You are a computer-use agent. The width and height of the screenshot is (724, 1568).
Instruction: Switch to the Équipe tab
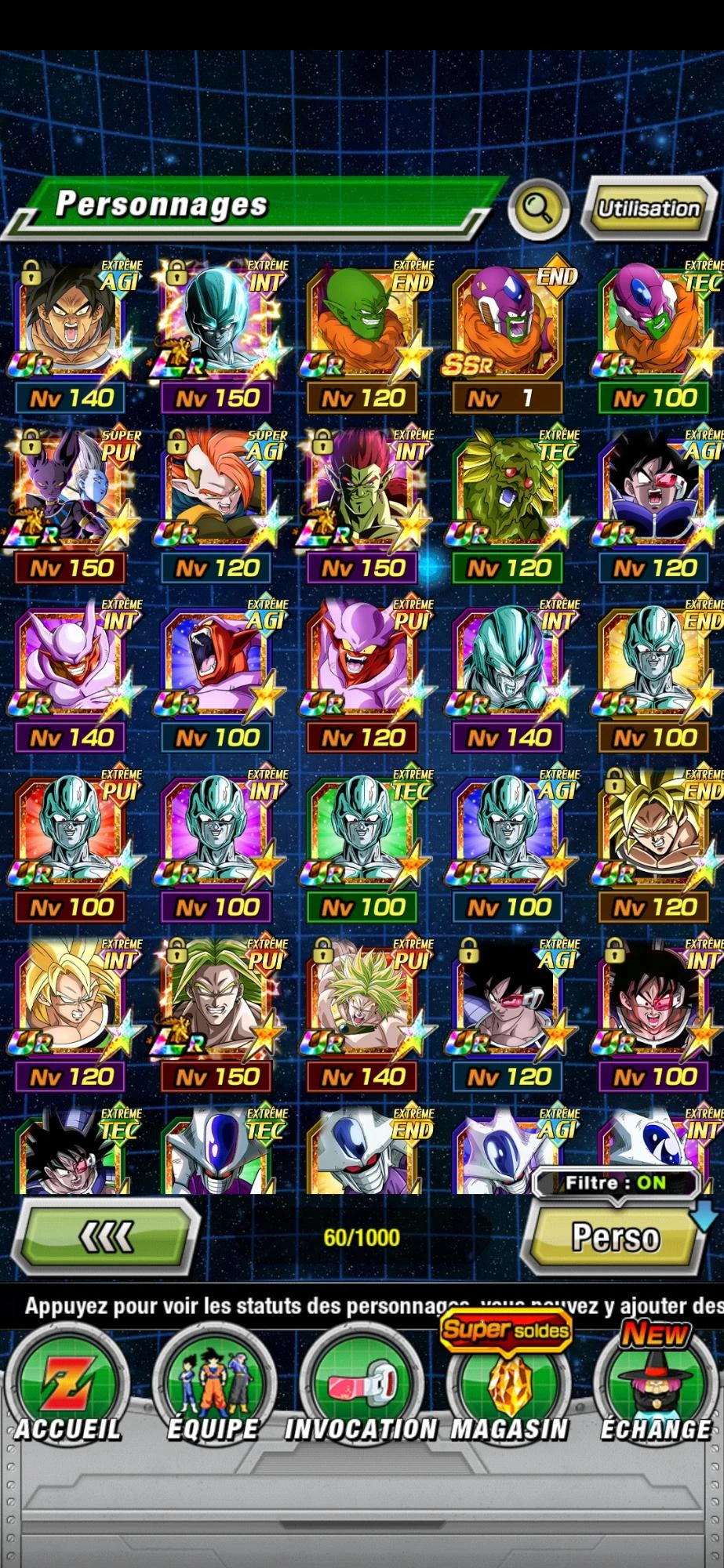click(x=213, y=1388)
